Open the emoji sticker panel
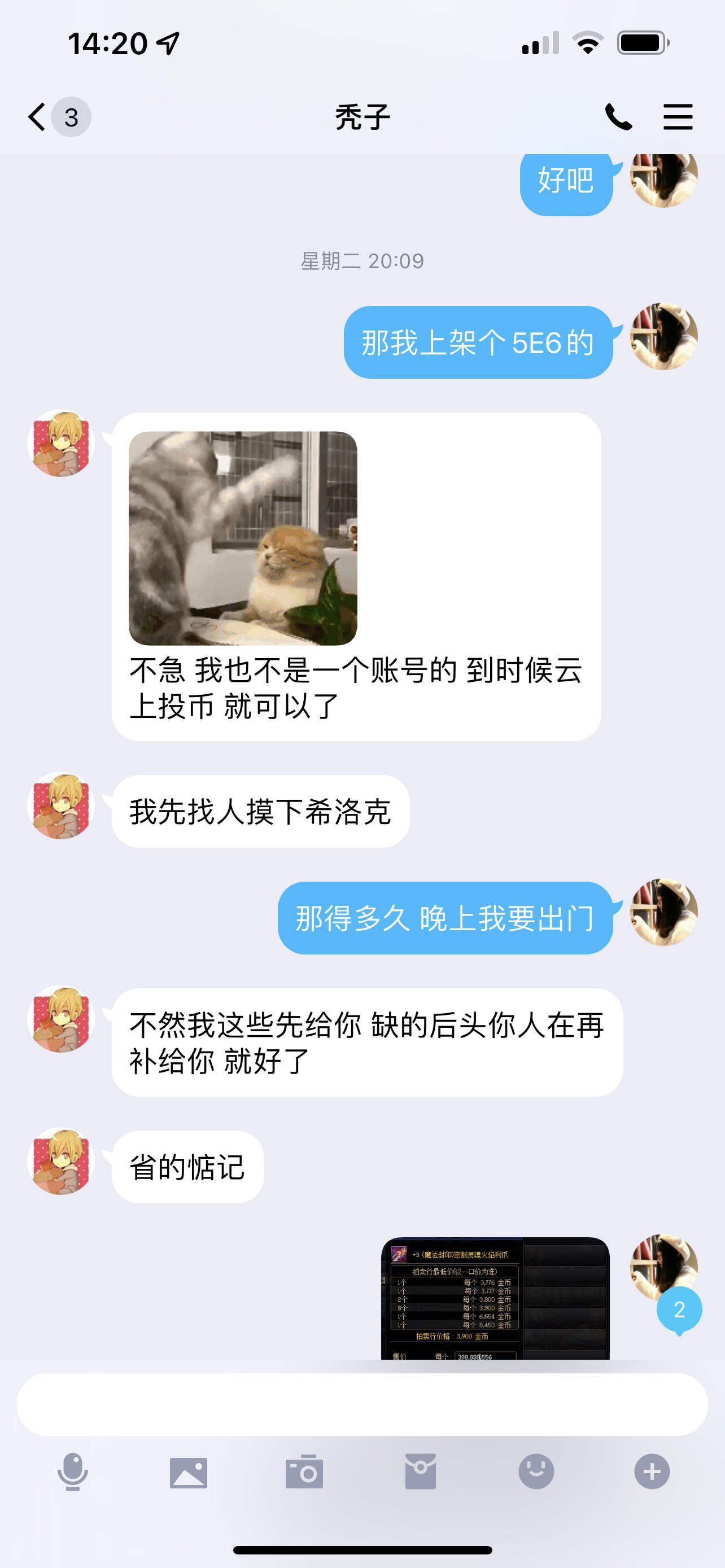Viewport: 725px width, 1568px height. [x=536, y=1472]
